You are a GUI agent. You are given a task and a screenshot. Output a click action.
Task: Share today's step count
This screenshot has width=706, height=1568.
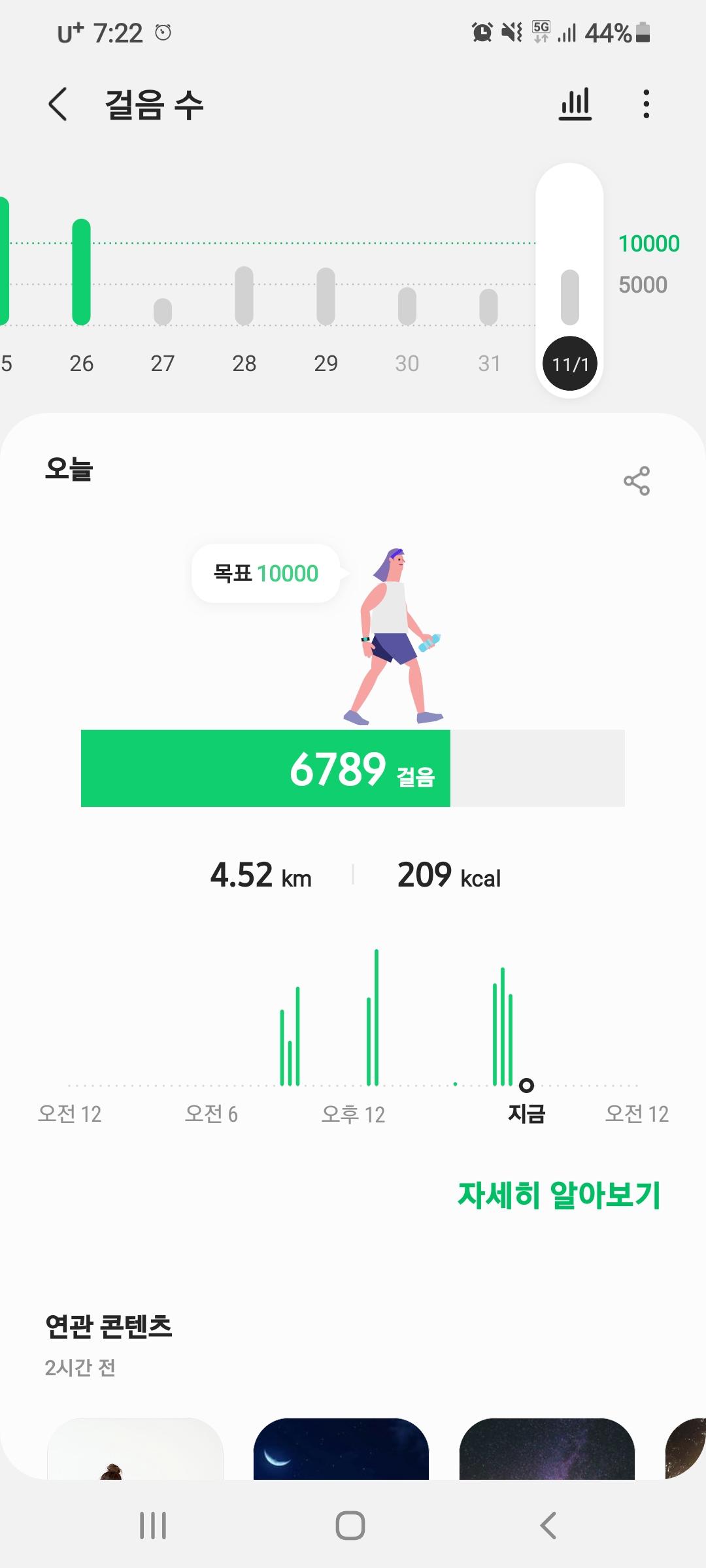[636, 481]
